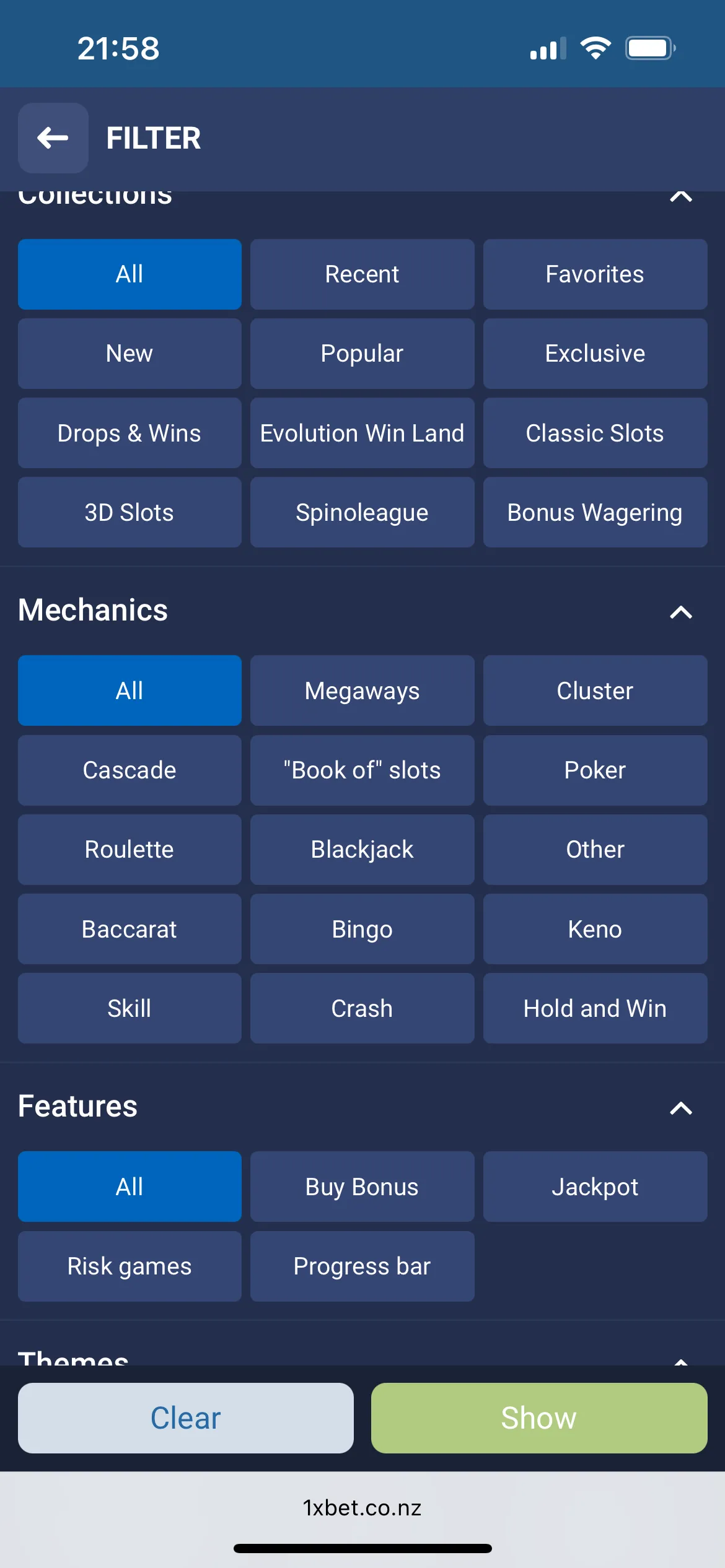Viewport: 725px width, 1568px height.
Task: Collapse the Features section
Action: coord(680,1108)
